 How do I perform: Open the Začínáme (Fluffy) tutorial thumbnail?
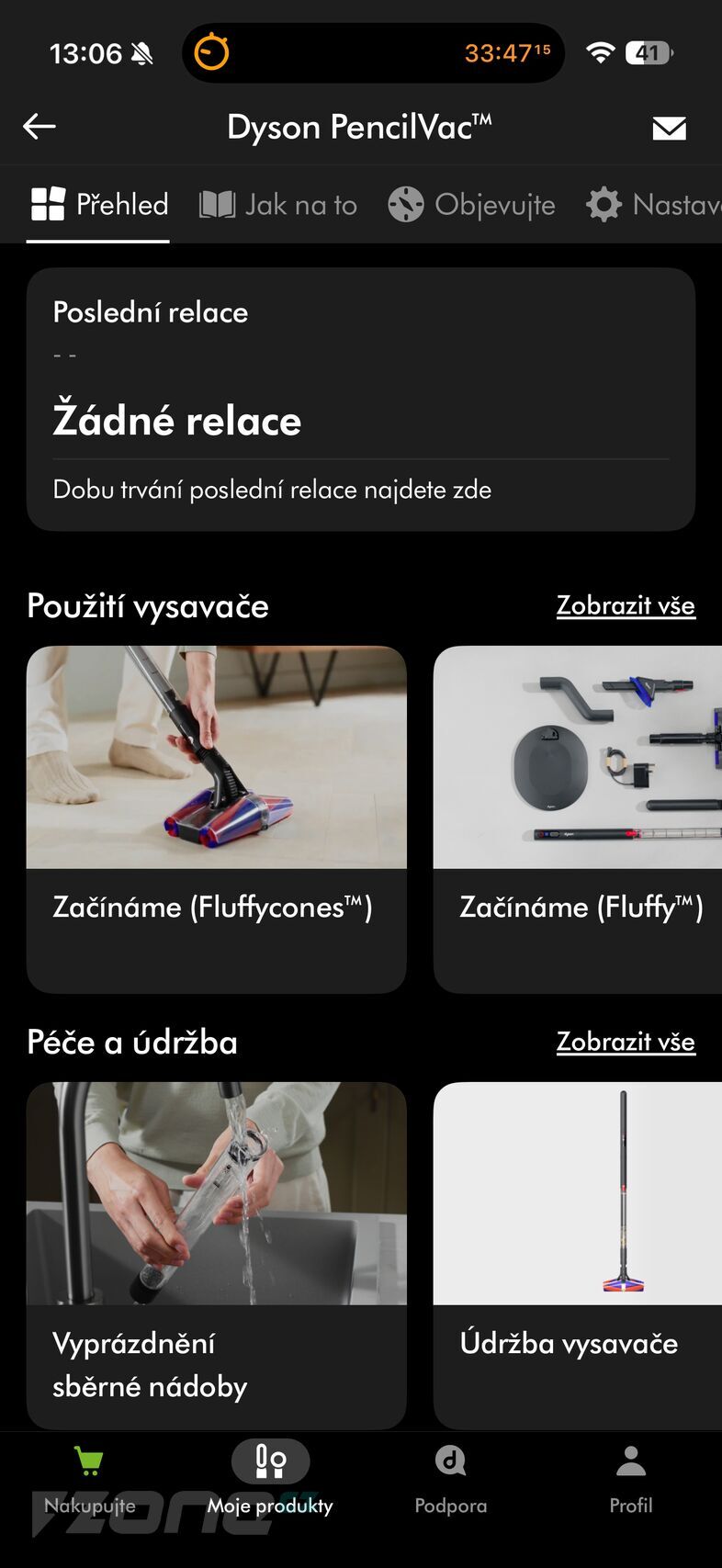tap(580, 757)
